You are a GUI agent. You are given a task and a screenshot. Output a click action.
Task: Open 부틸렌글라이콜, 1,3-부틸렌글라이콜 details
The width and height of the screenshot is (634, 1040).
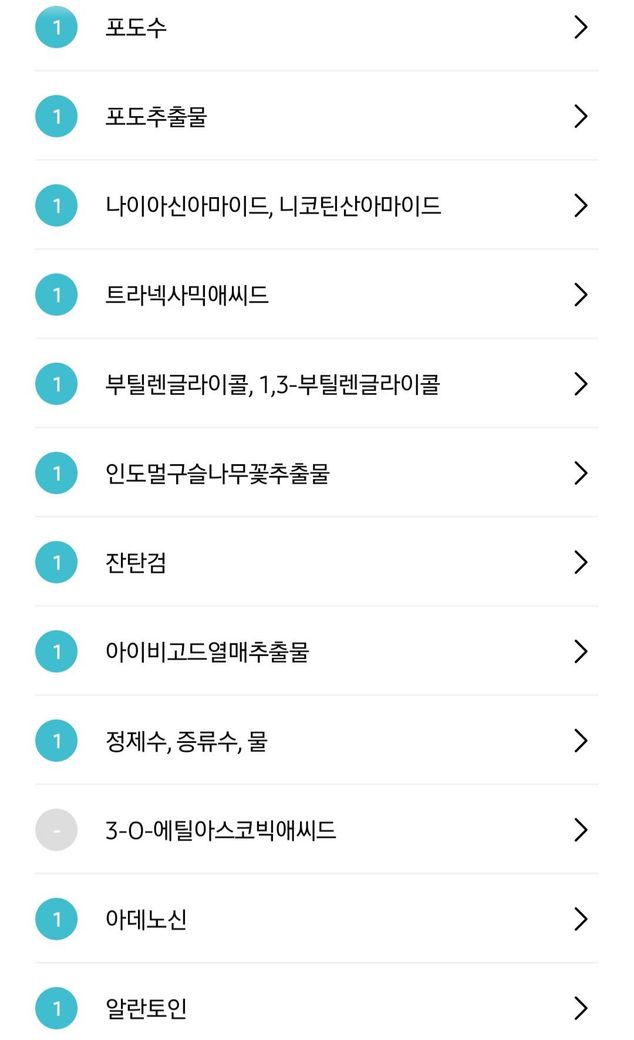[316, 384]
